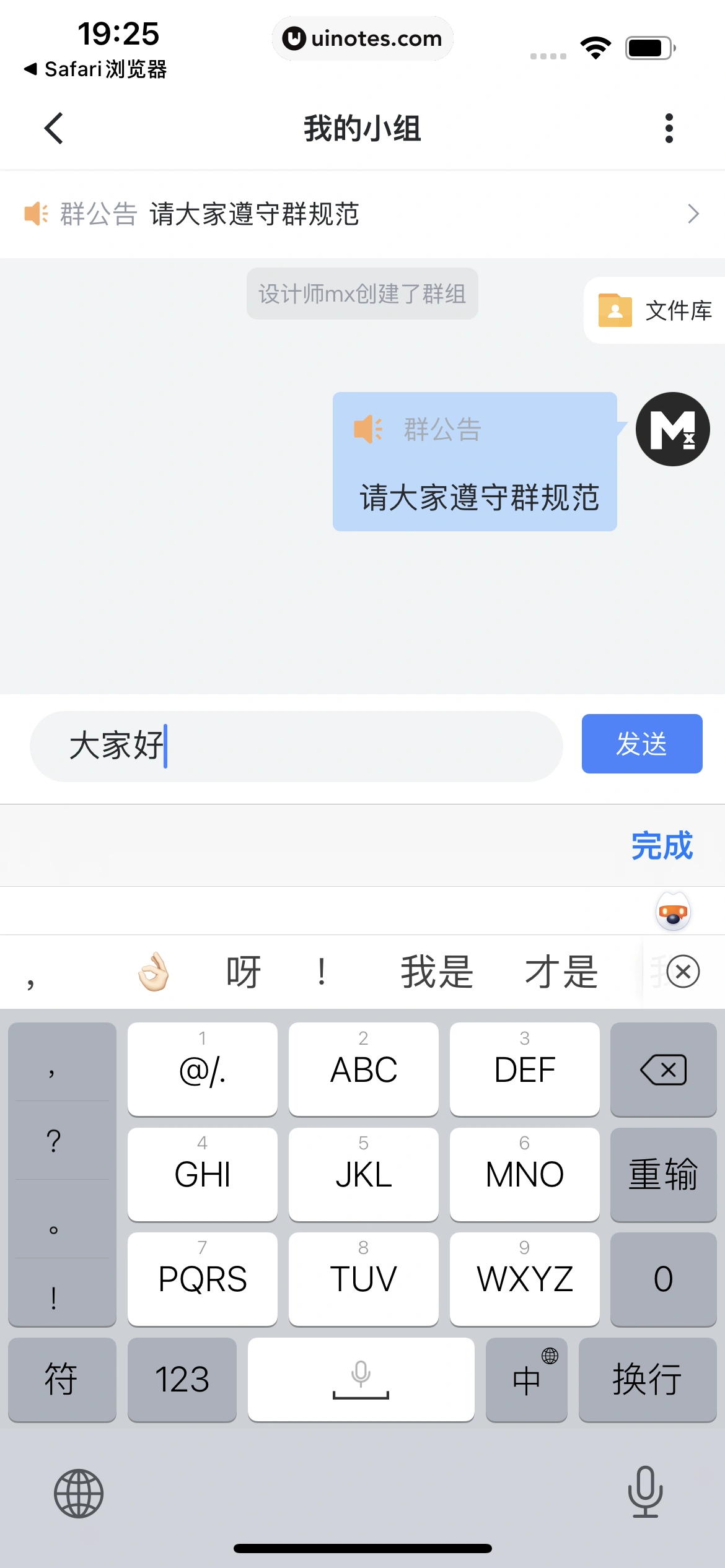Focus the message input with 大家好
Screen dimensions: 725x1568
pyautogui.click(x=296, y=746)
